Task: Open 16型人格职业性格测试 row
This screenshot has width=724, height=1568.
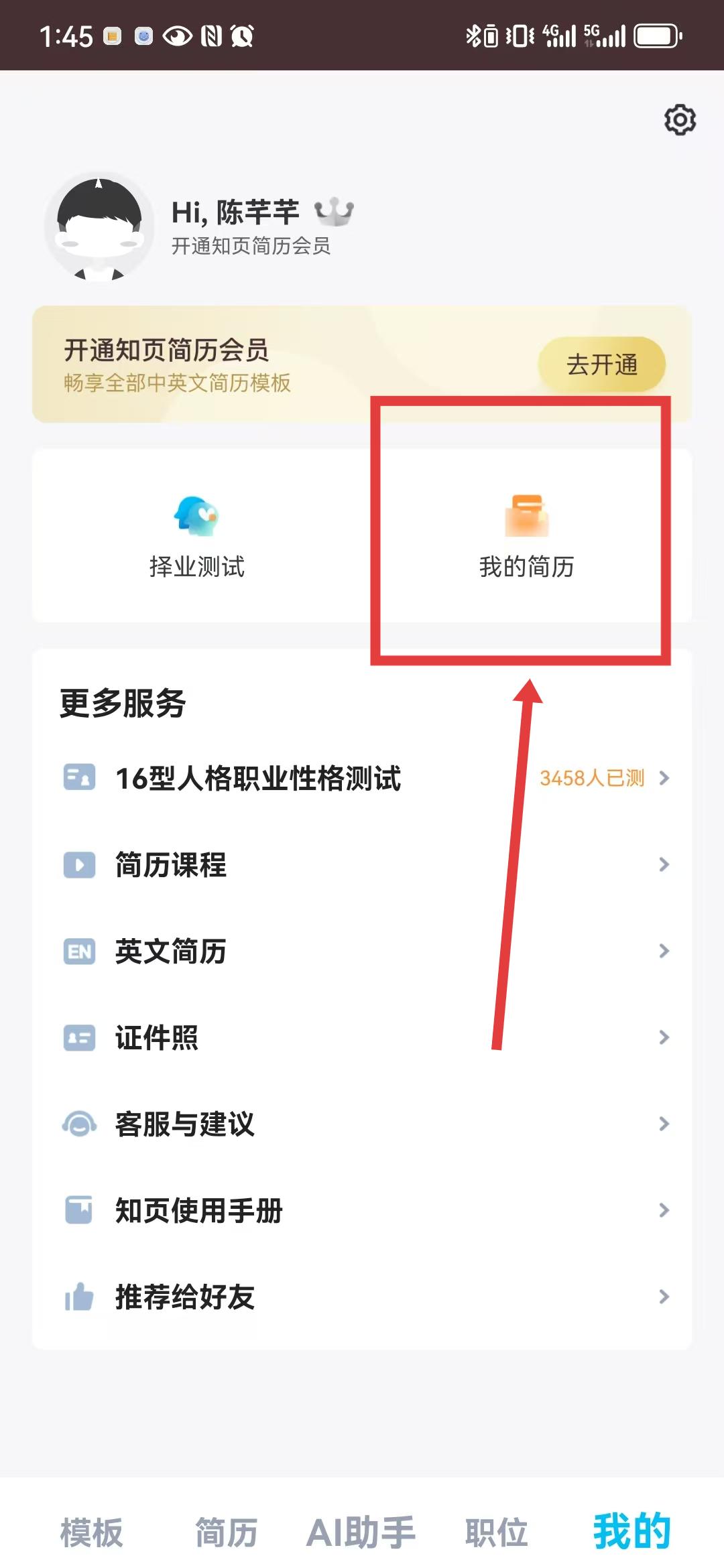Action: point(362,778)
